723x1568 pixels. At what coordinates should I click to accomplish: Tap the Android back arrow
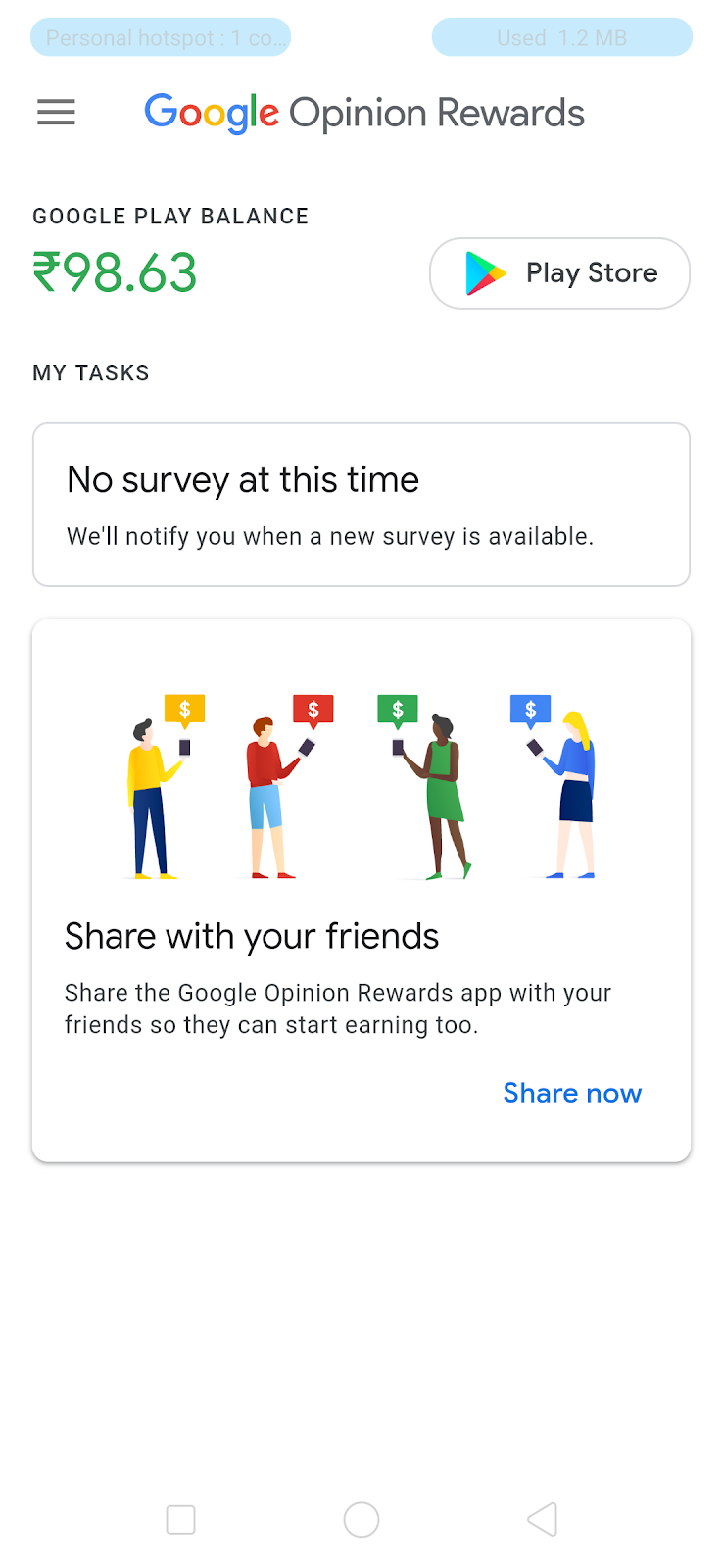(x=542, y=1519)
